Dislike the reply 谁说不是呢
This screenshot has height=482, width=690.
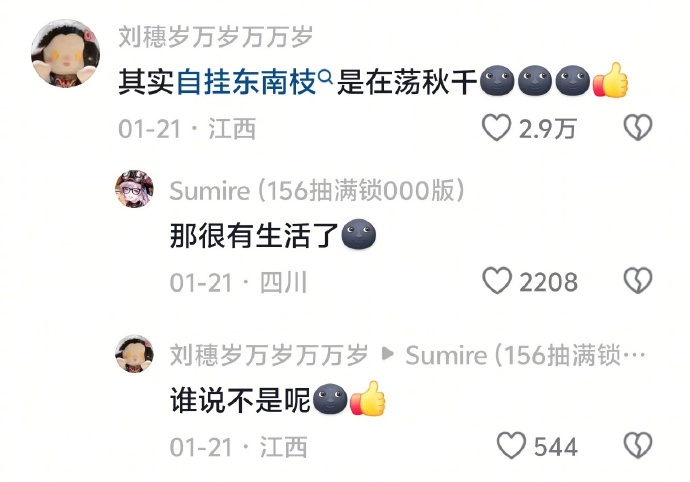637,446
